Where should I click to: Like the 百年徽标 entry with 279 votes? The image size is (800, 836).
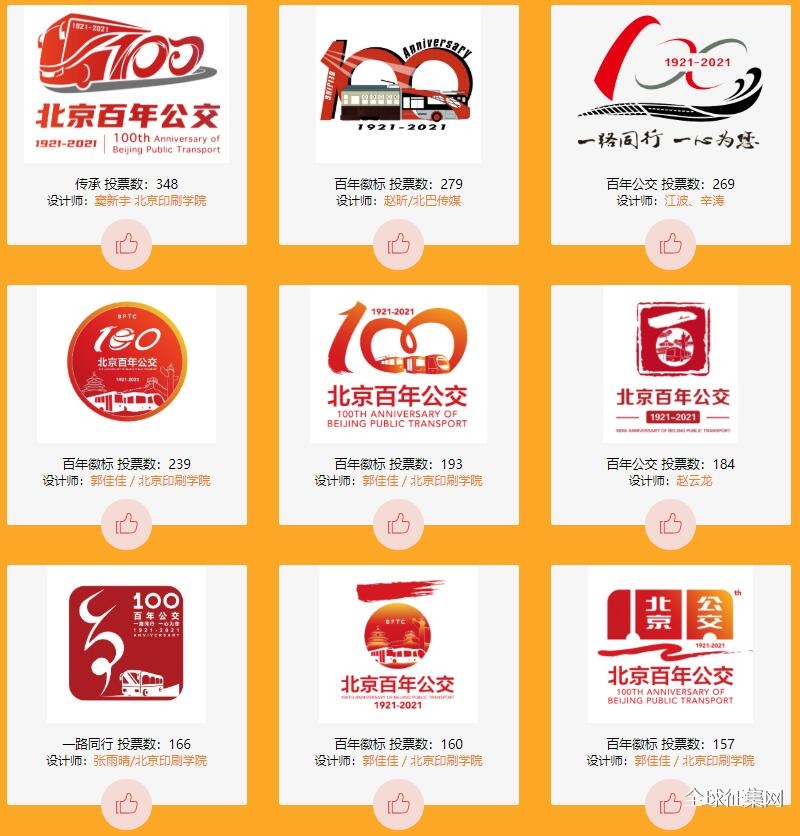(x=399, y=244)
